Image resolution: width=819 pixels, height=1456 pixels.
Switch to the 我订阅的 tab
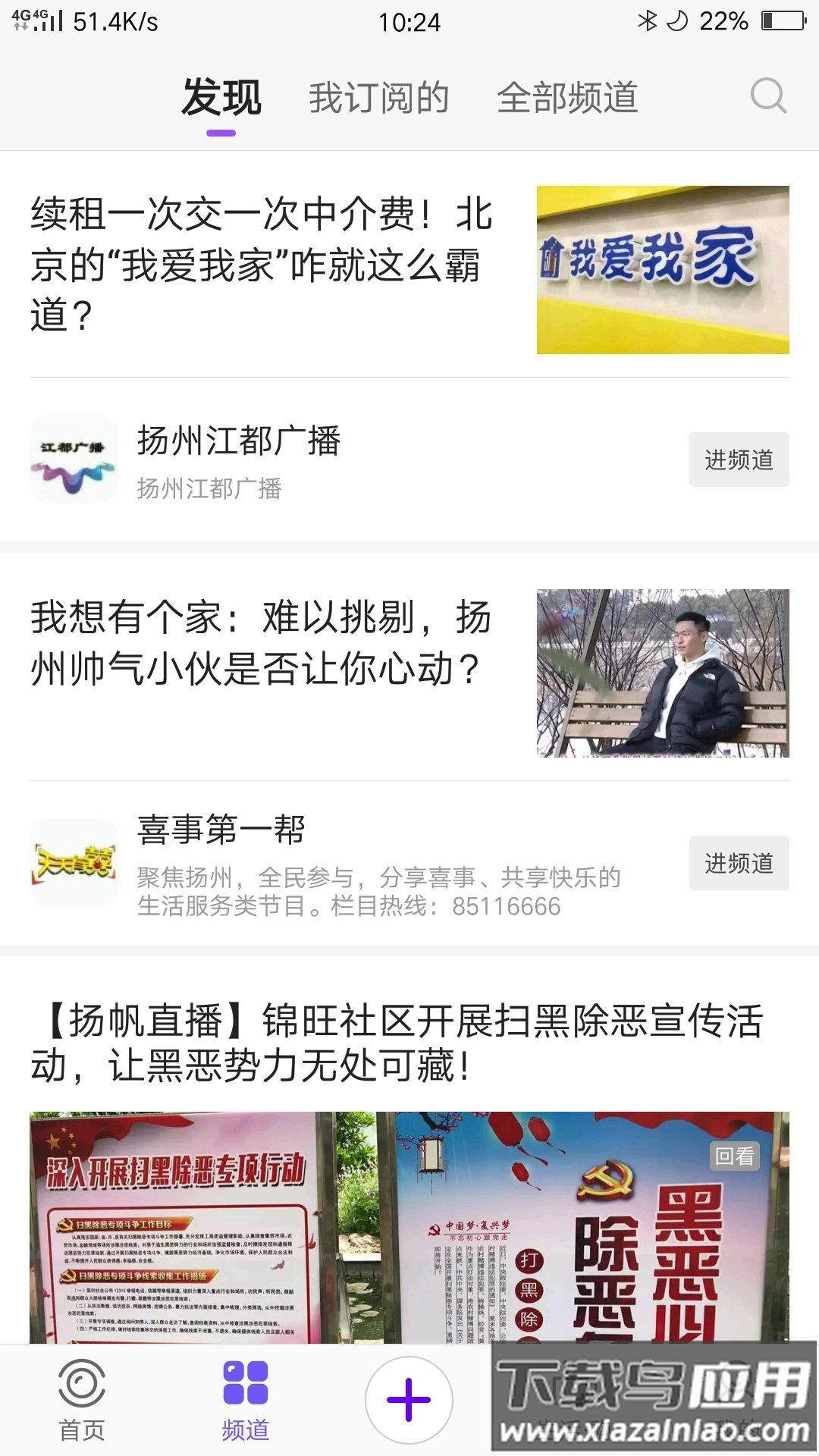click(x=379, y=97)
